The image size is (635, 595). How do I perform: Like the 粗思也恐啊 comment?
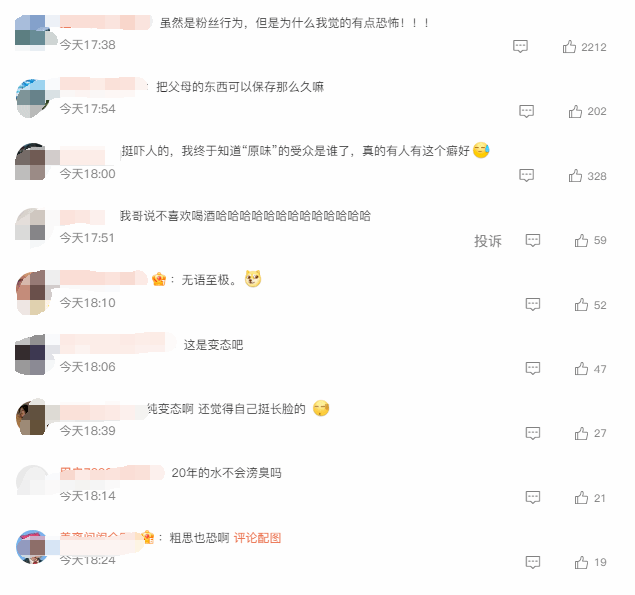tap(582, 562)
